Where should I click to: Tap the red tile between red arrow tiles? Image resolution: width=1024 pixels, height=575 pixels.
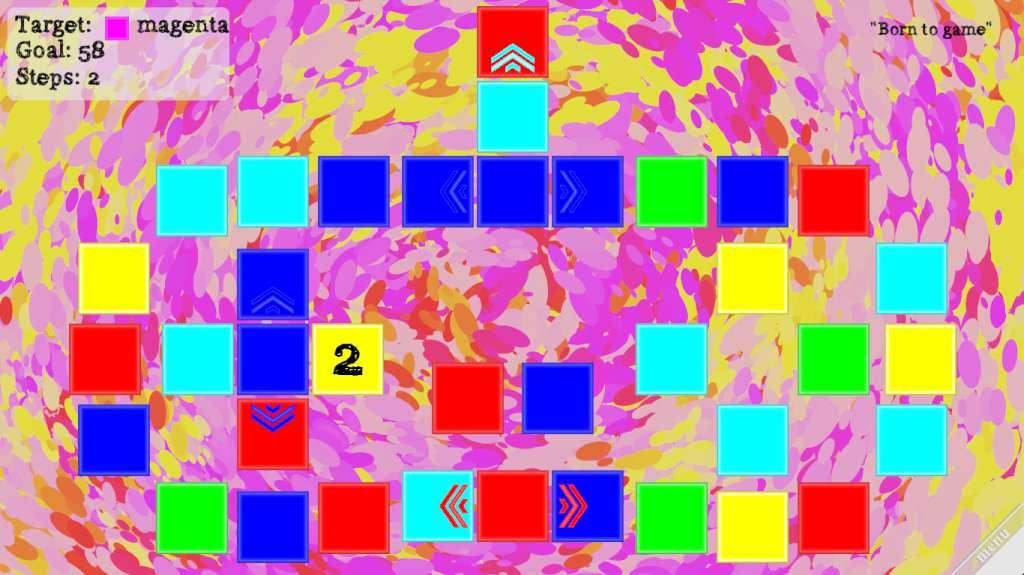[512, 506]
